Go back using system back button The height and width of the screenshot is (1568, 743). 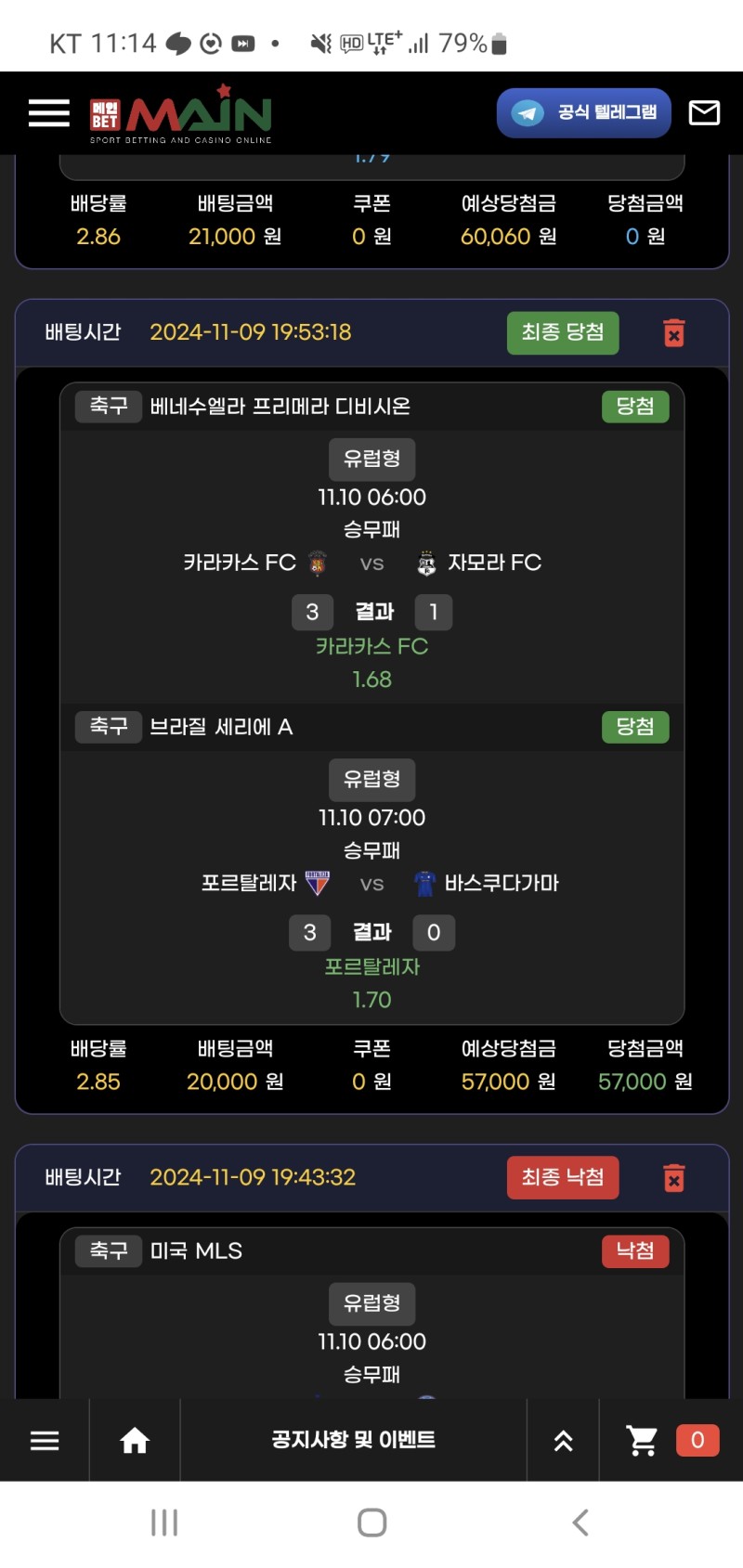coord(580,1523)
